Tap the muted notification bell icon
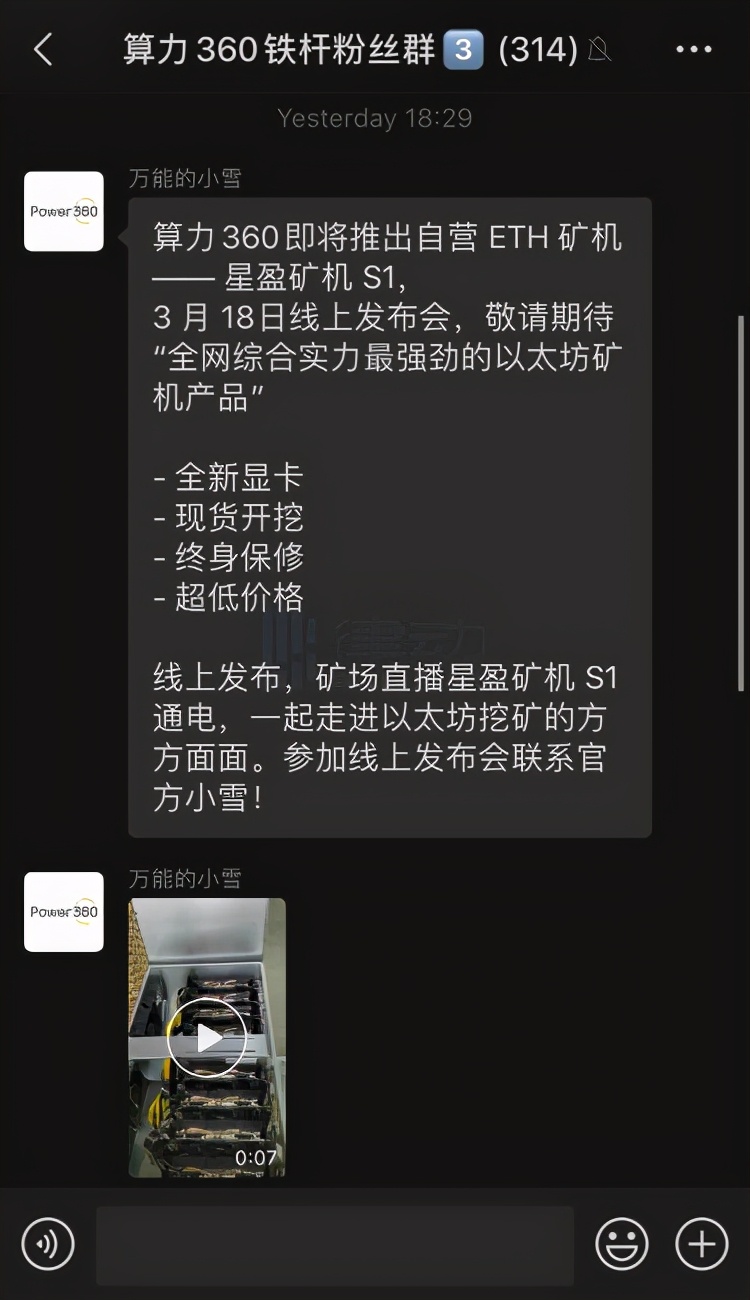 [597, 47]
